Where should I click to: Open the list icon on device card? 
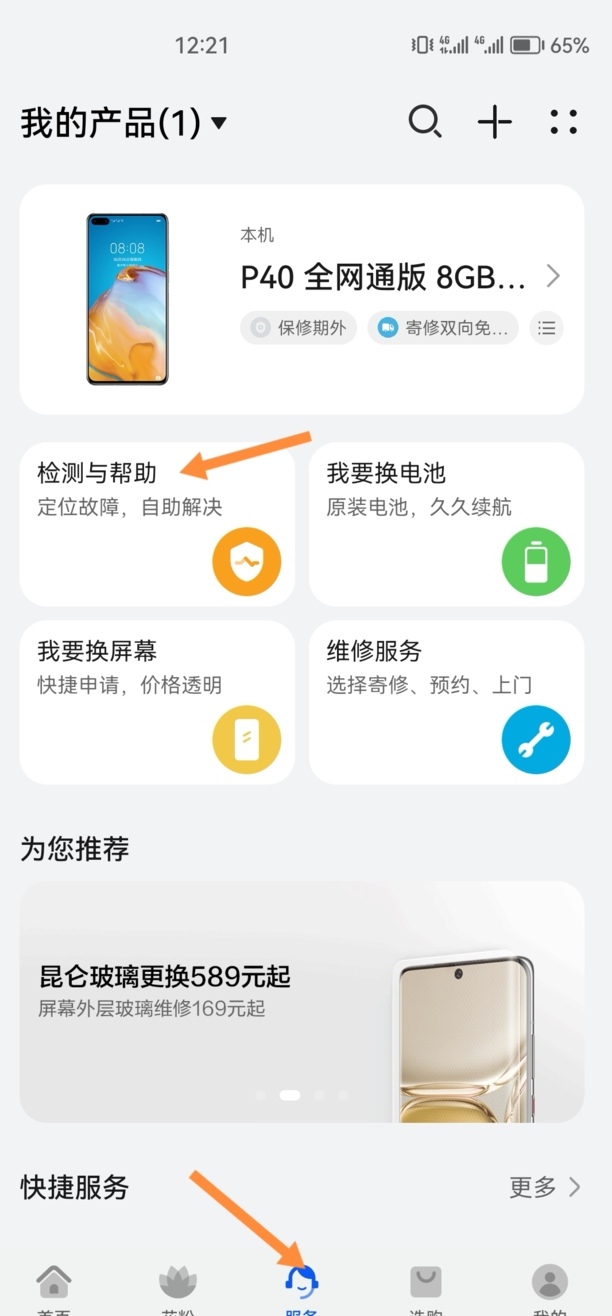pyautogui.click(x=546, y=328)
